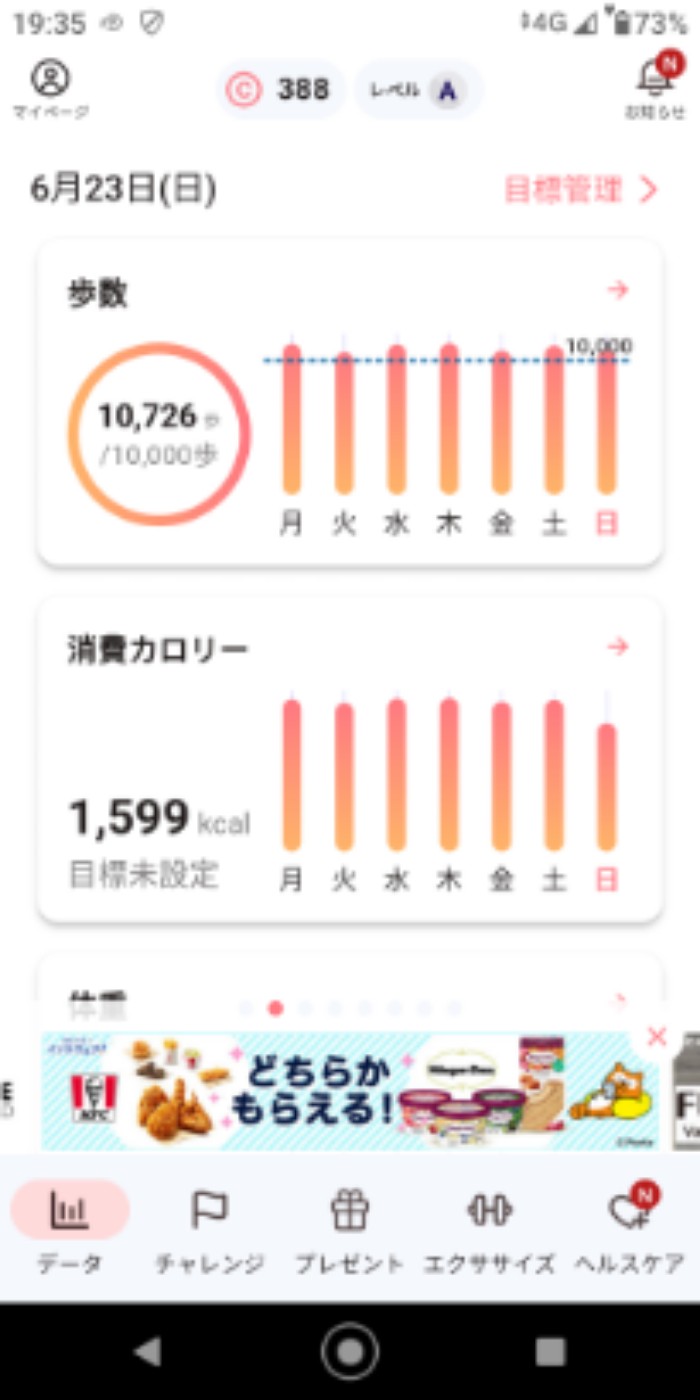700x1400 pixels.
Task: Close the KFC advertisement banner
Action: 656,1037
